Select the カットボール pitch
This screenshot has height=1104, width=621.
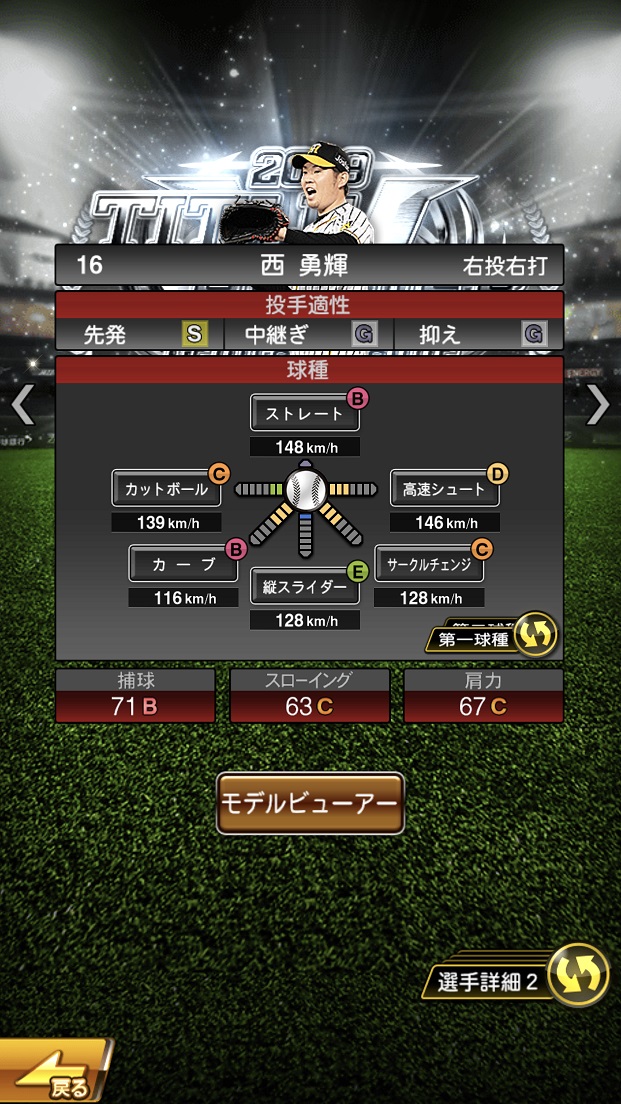166,489
